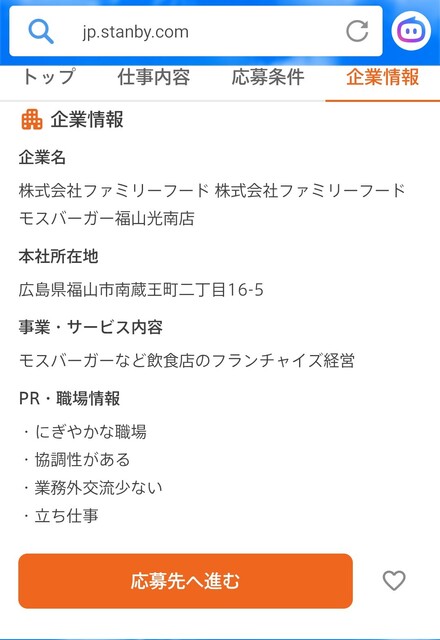Select the 企業情報 tab
440x640 pixels.
[x=382, y=77]
